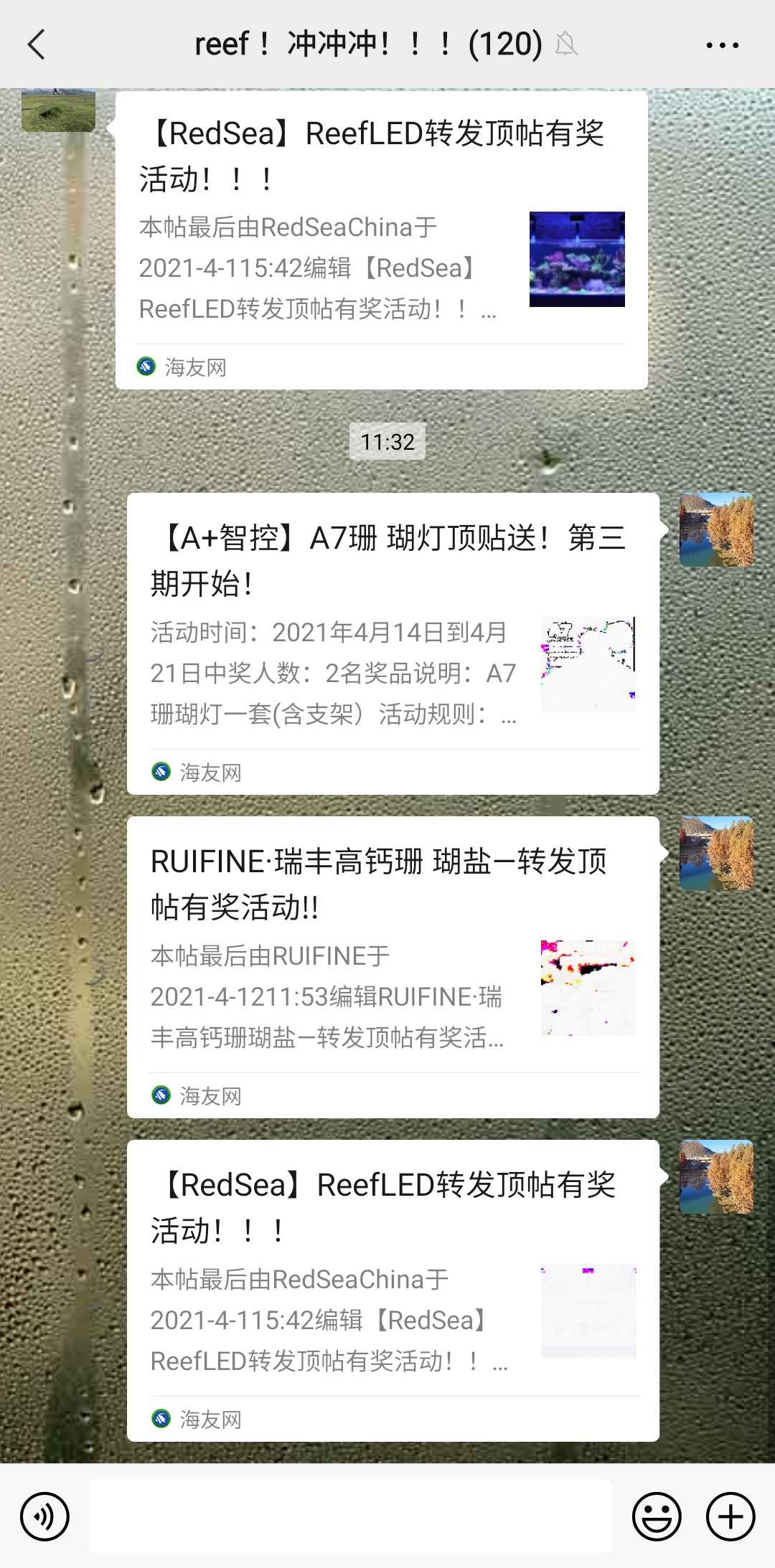Open the plus attachments menu
The height and width of the screenshot is (1568, 775).
731,1516
